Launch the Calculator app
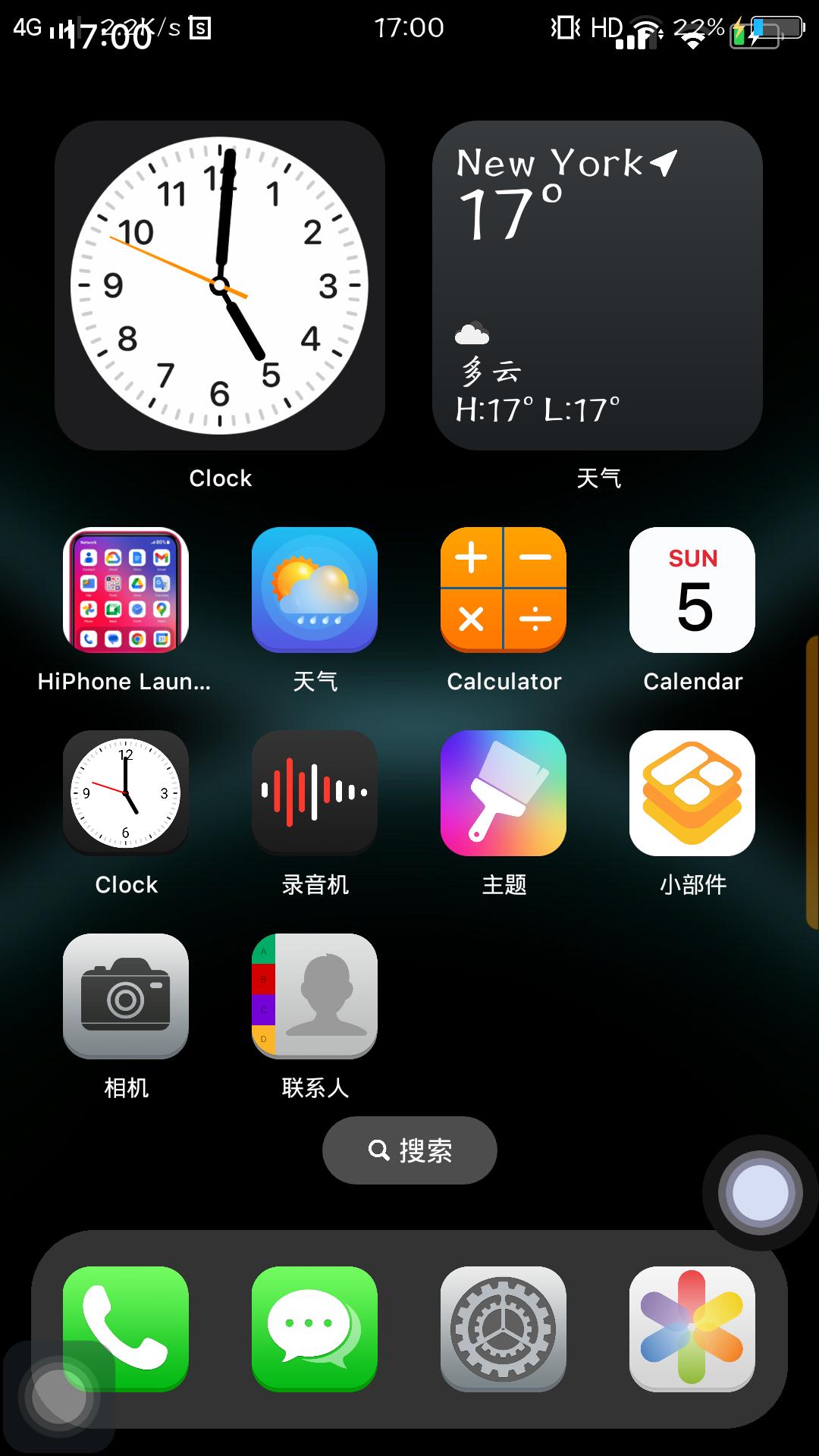The image size is (819, 1456). pyautogui.click(x=503, y=590)
